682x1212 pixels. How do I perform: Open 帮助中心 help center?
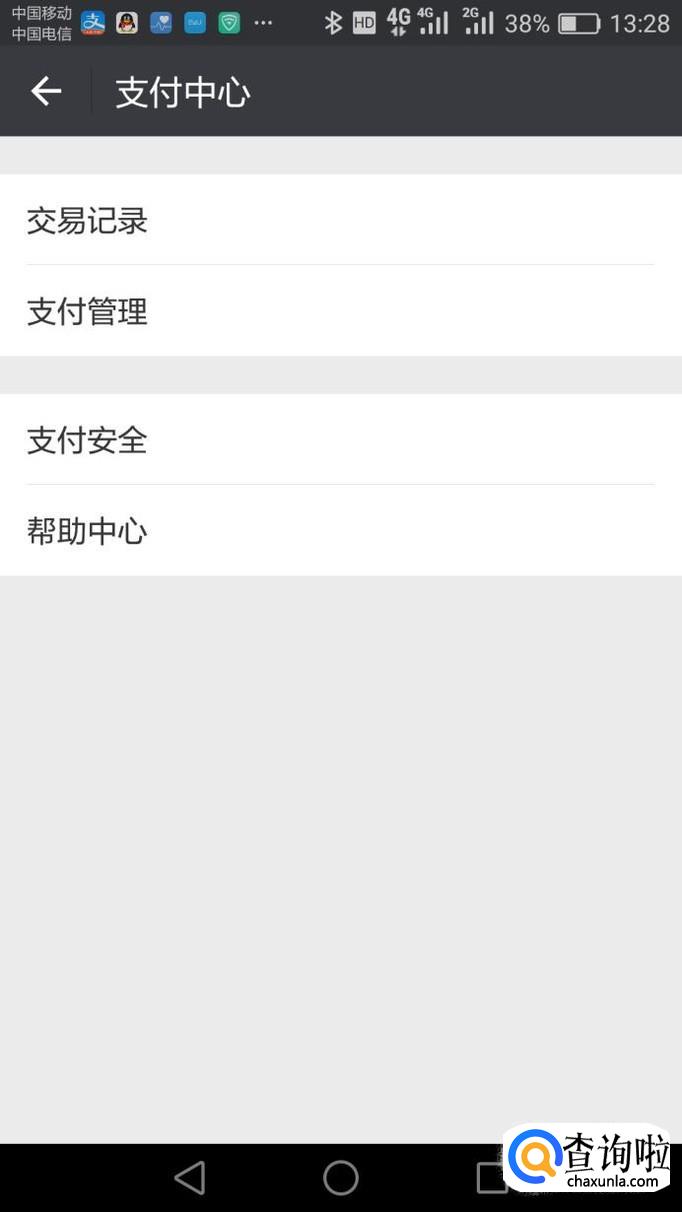pyautogui.click(x=341, y=531)
